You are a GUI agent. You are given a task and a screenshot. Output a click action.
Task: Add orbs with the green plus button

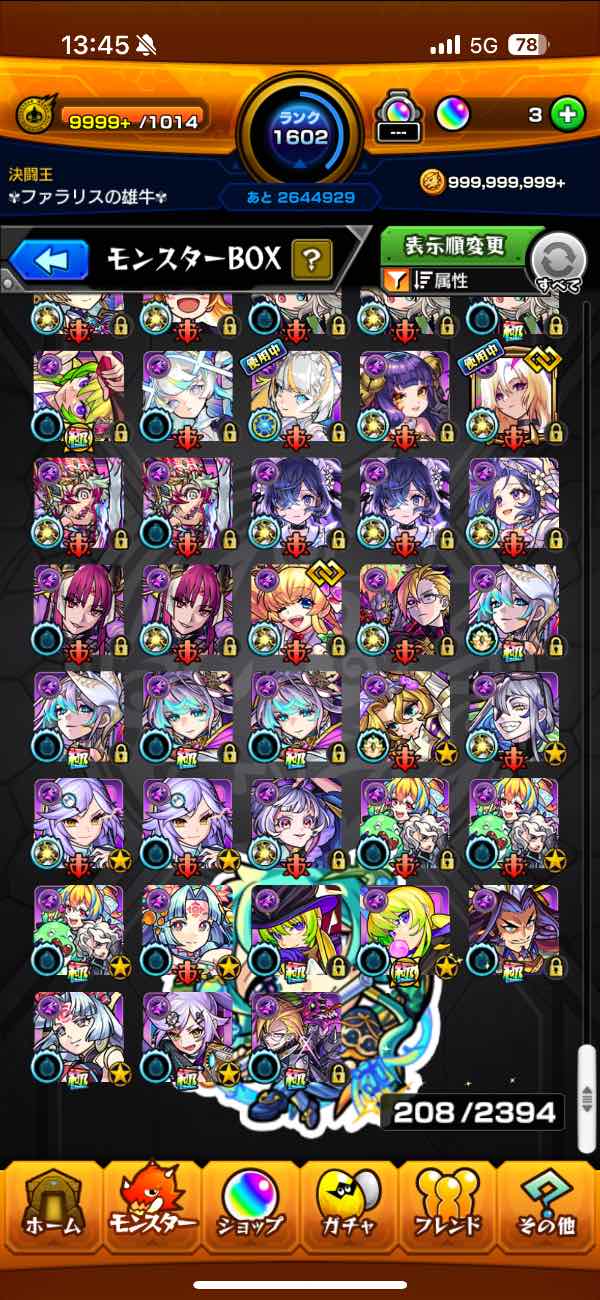[567, 115]
